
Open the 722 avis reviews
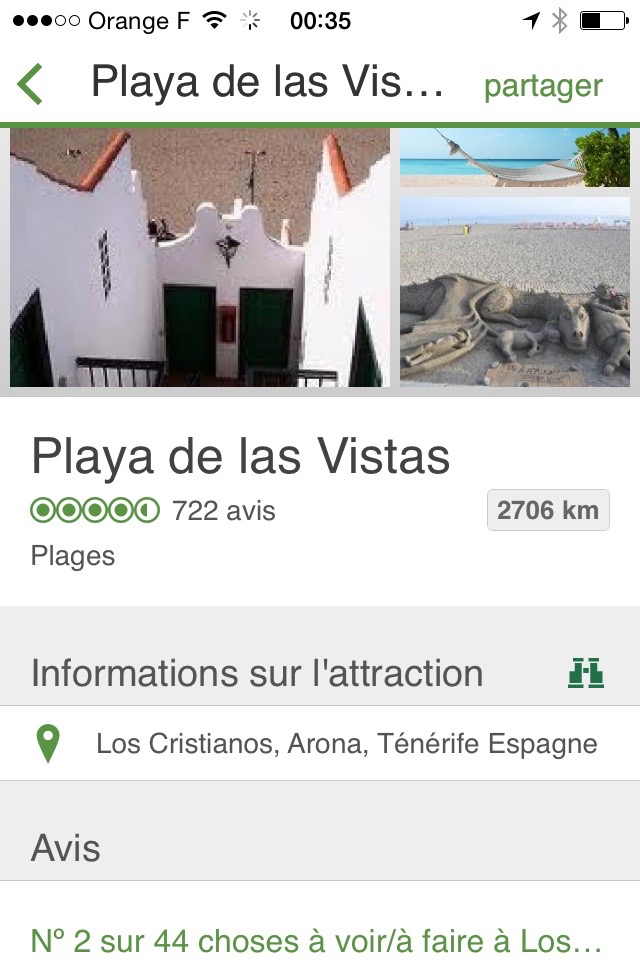tap(223, 511)
